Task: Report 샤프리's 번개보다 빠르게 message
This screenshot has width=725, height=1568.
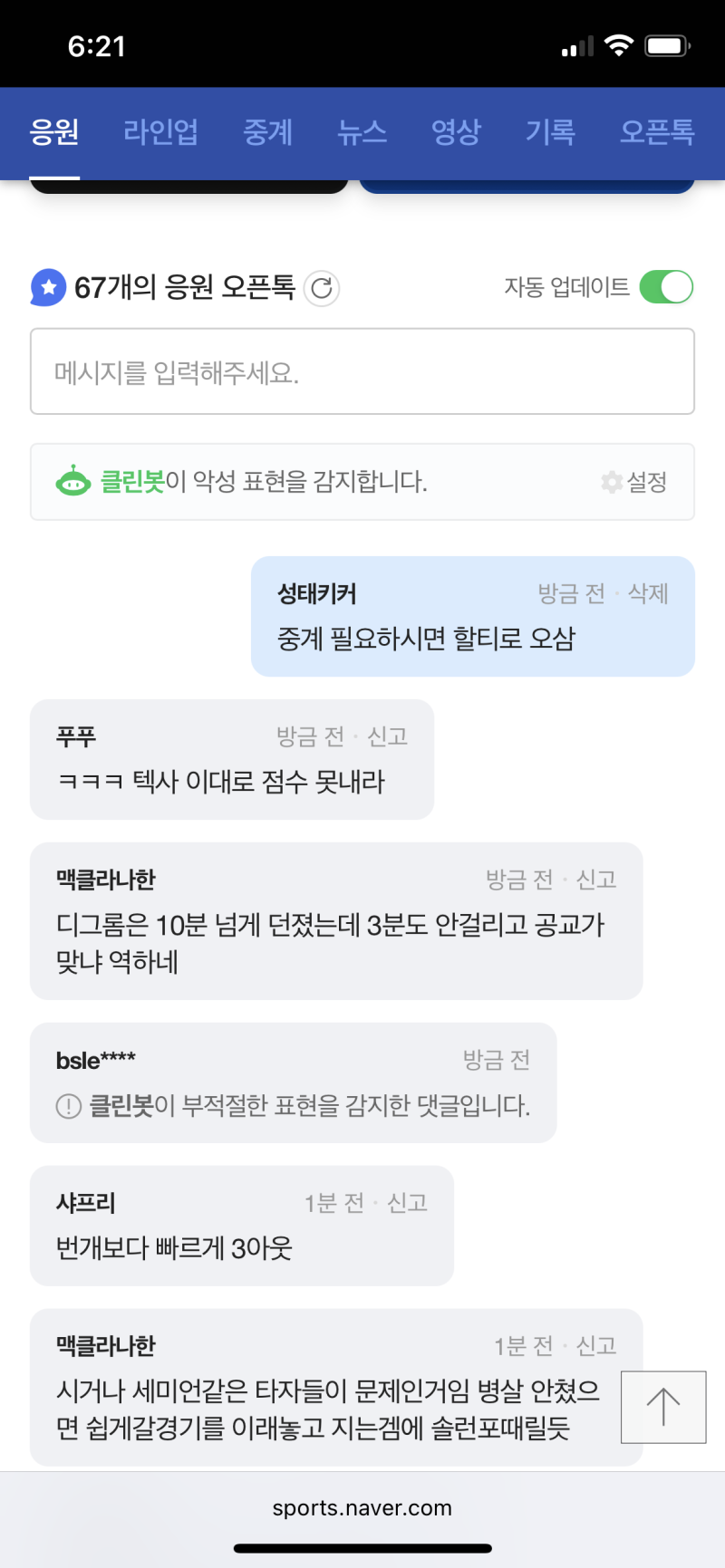Action: click(x=407, y=1203)
